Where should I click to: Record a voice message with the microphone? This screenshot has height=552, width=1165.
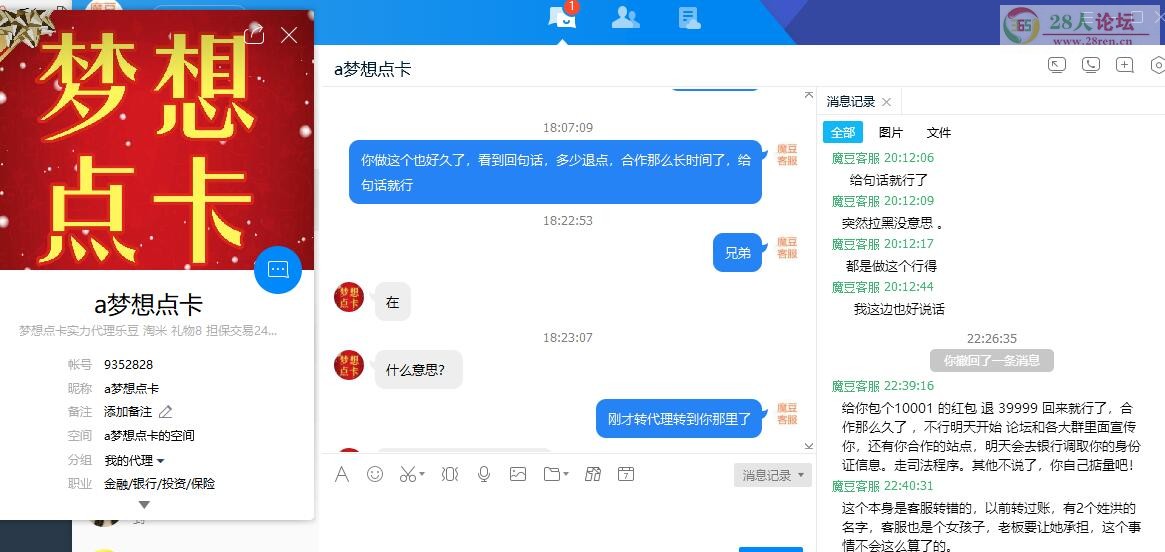coord(484,474)
